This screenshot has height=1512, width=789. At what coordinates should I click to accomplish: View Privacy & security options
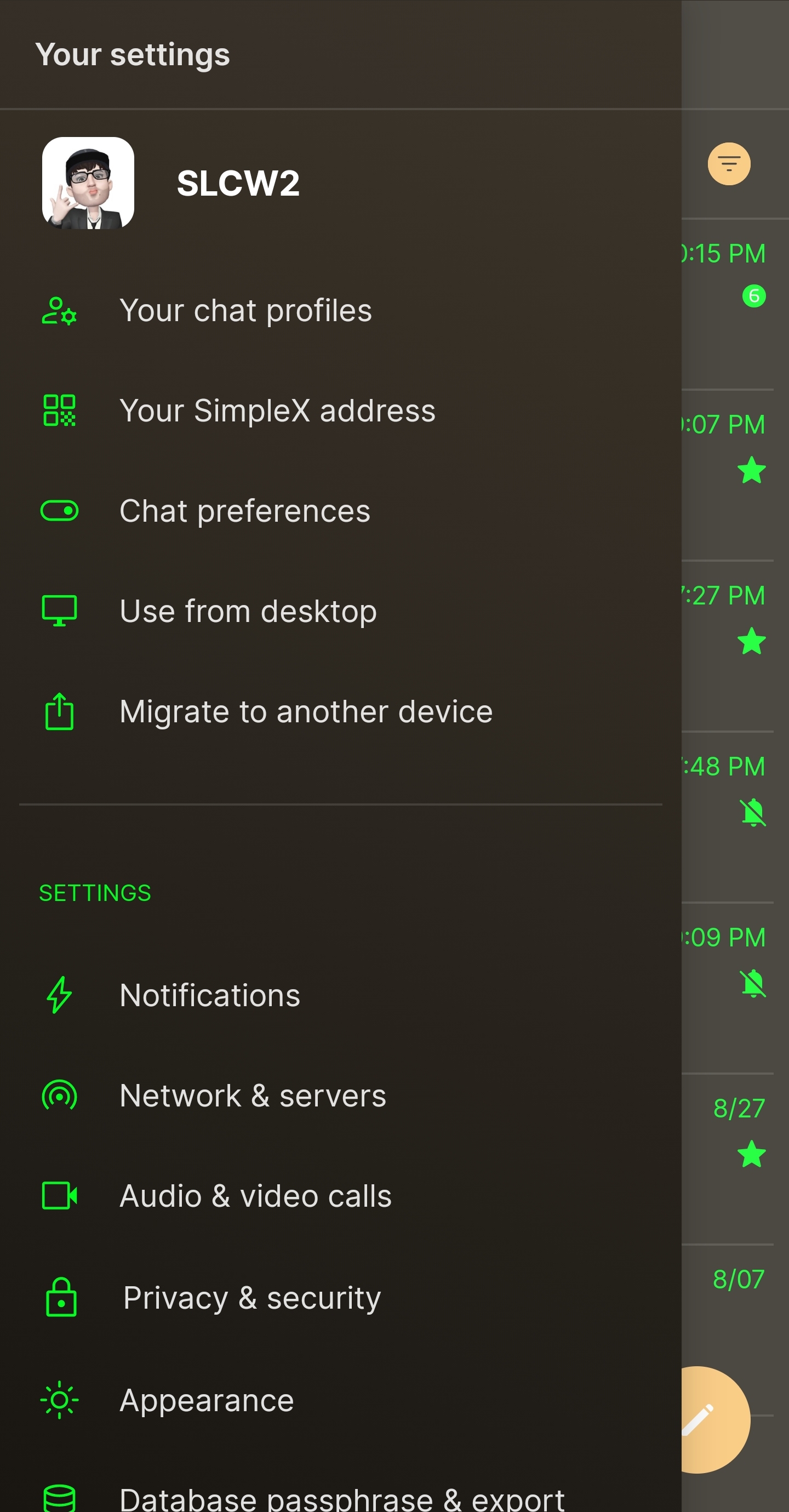pyautogui.click(x=252, y=1298)
